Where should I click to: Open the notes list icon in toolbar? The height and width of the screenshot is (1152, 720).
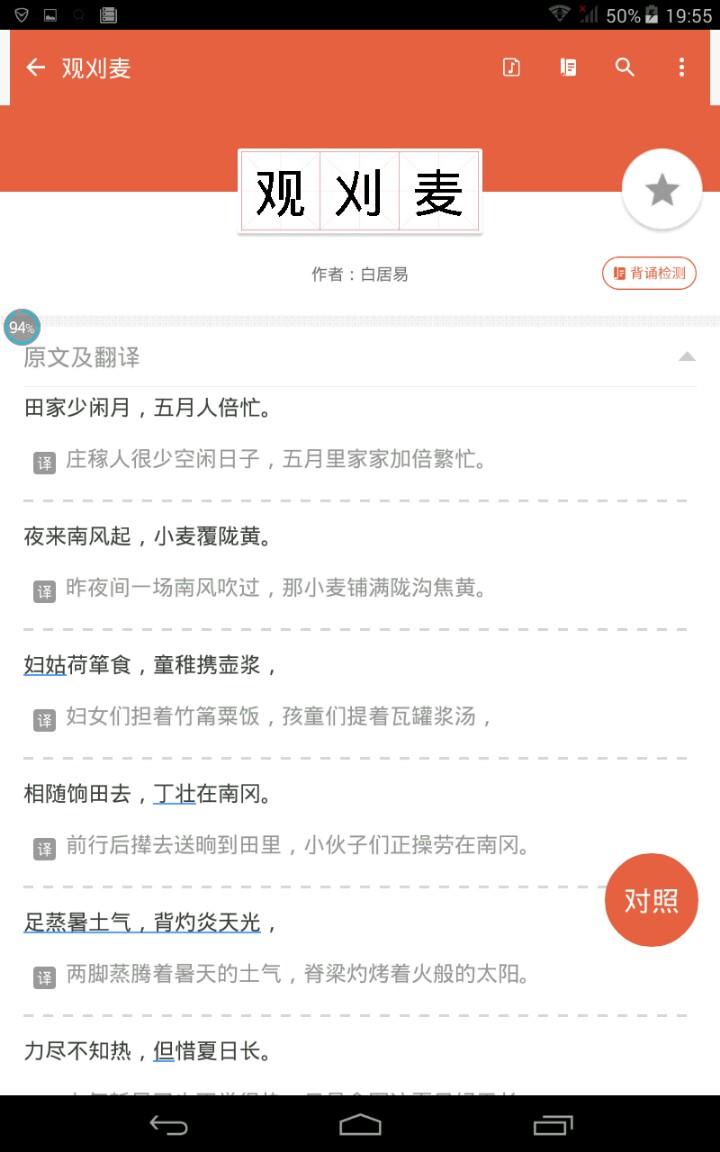(568, 68)
